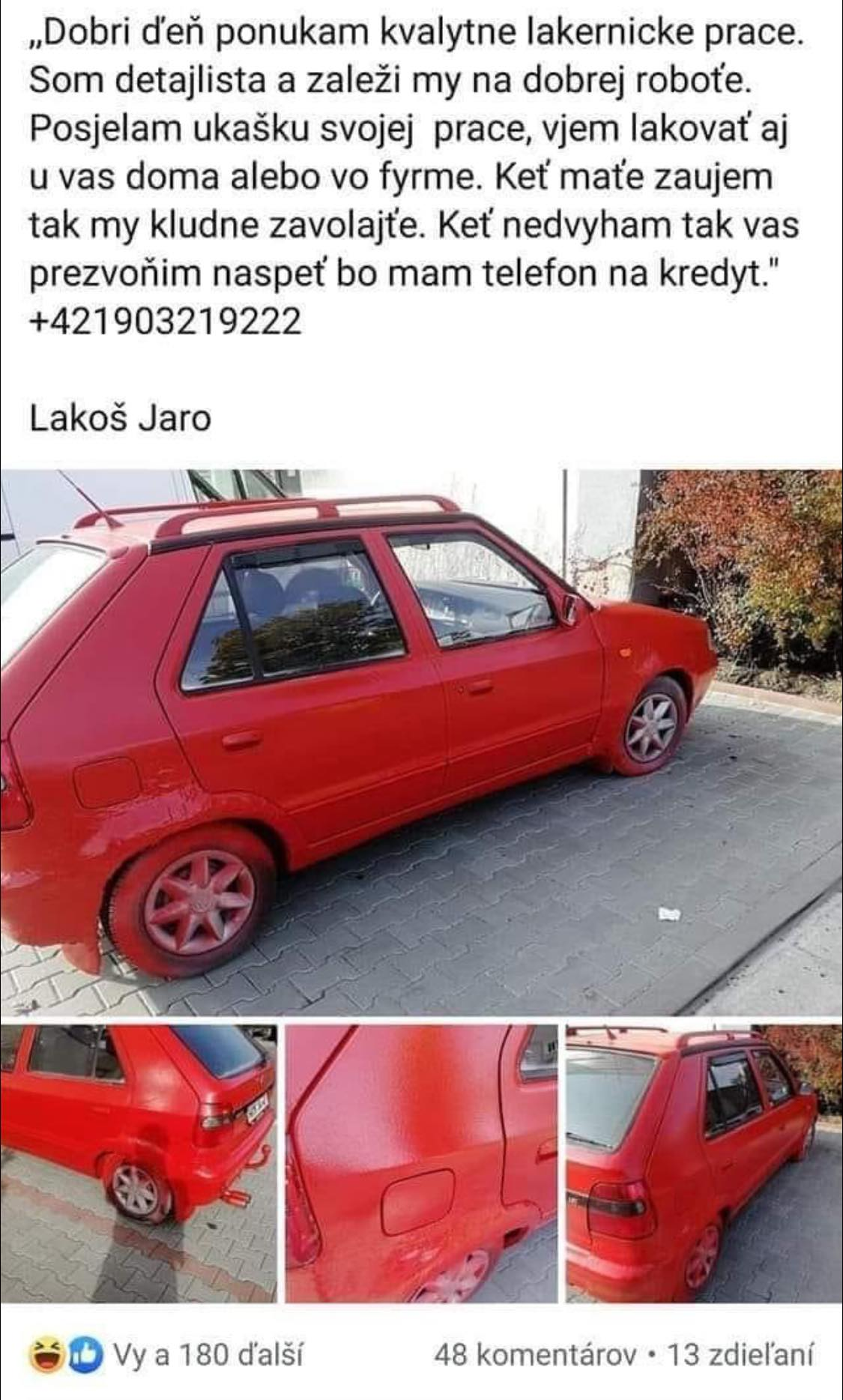Open the close-up photo of the fuel cap paint
This screenshot has height=1400, width=843.
point(422,1164)
